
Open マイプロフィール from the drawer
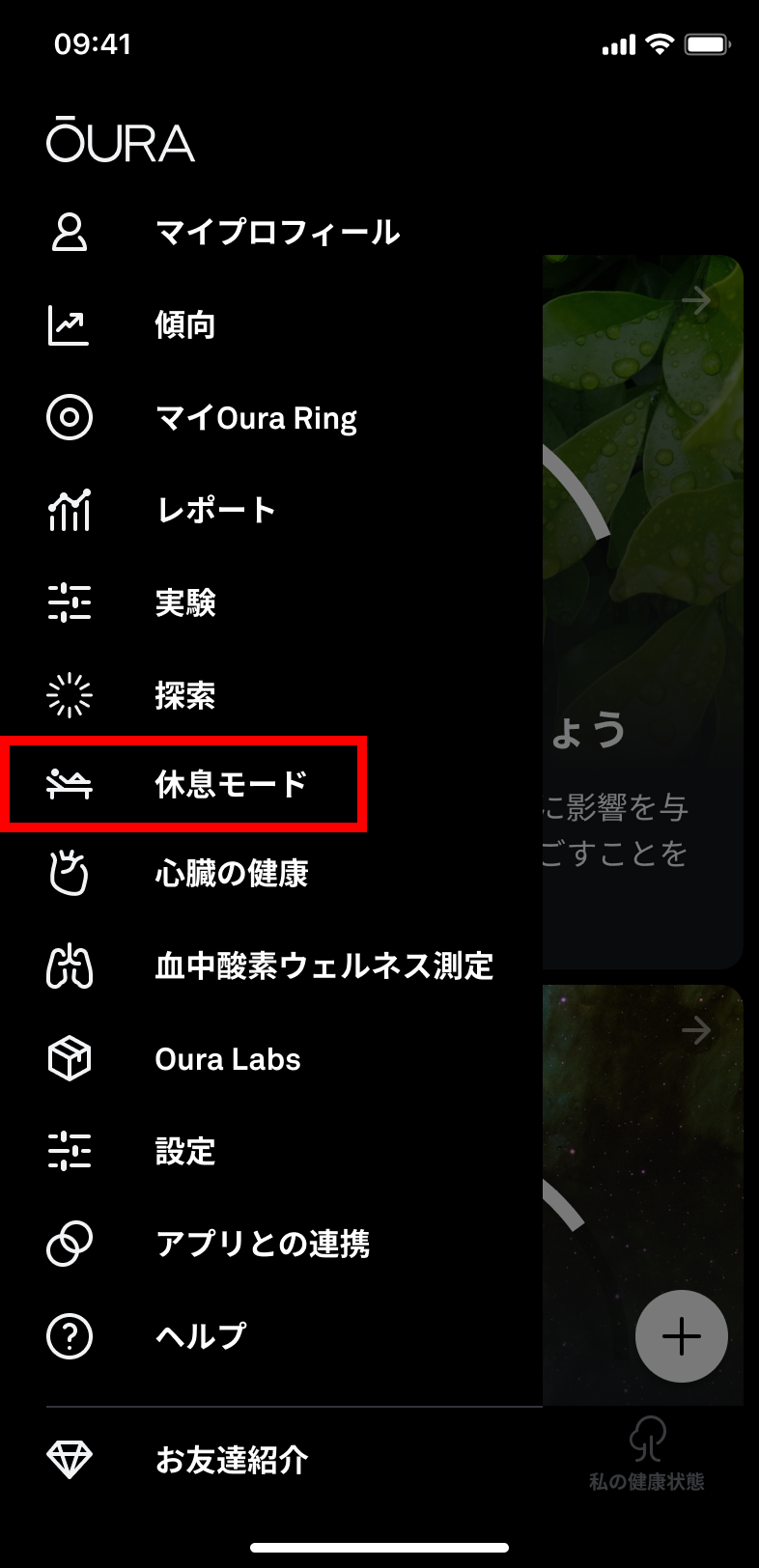[270, 233]
